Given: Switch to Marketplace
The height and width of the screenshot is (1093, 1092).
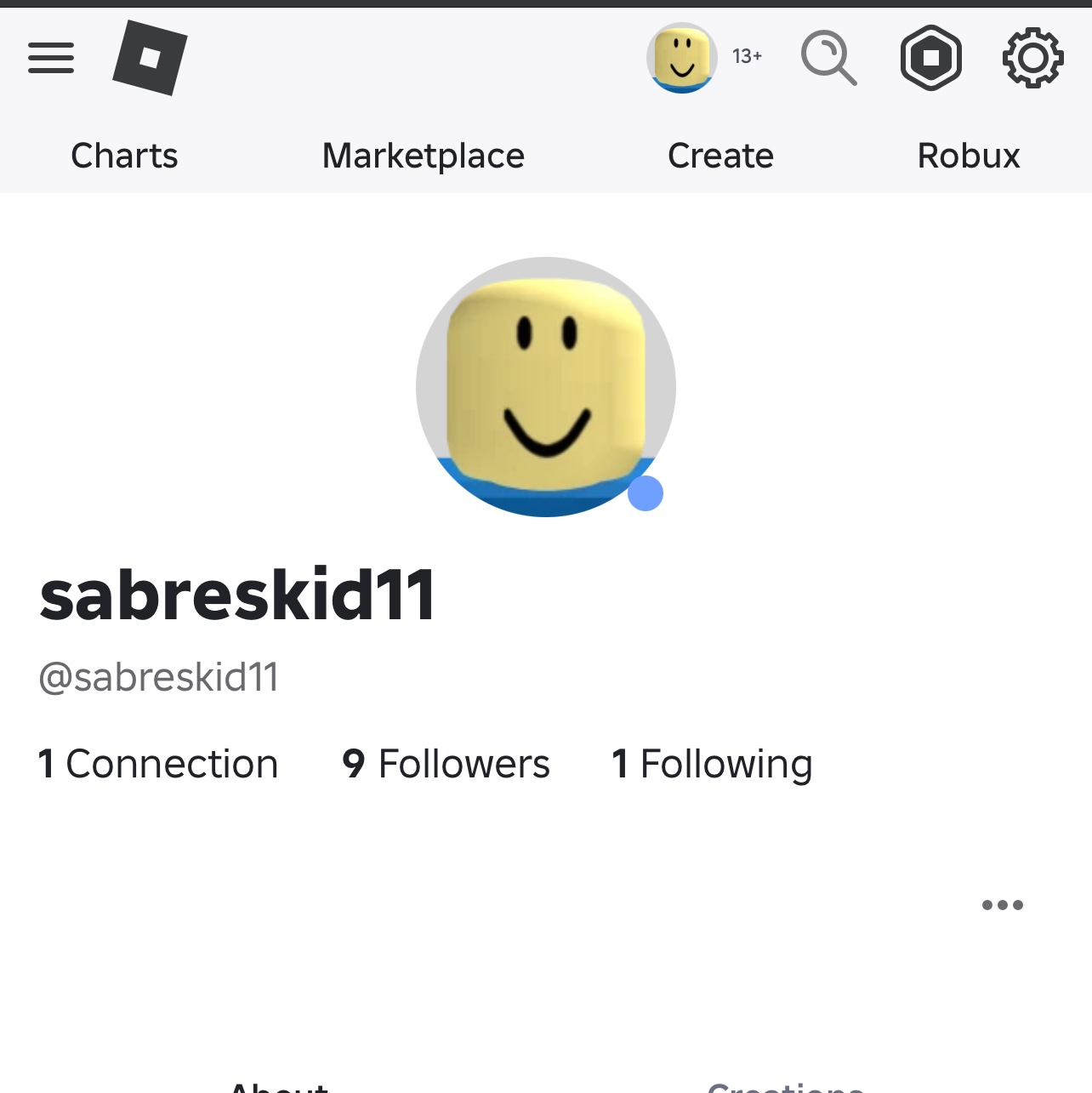Looking at the screenshot, I should pos(424,156).
